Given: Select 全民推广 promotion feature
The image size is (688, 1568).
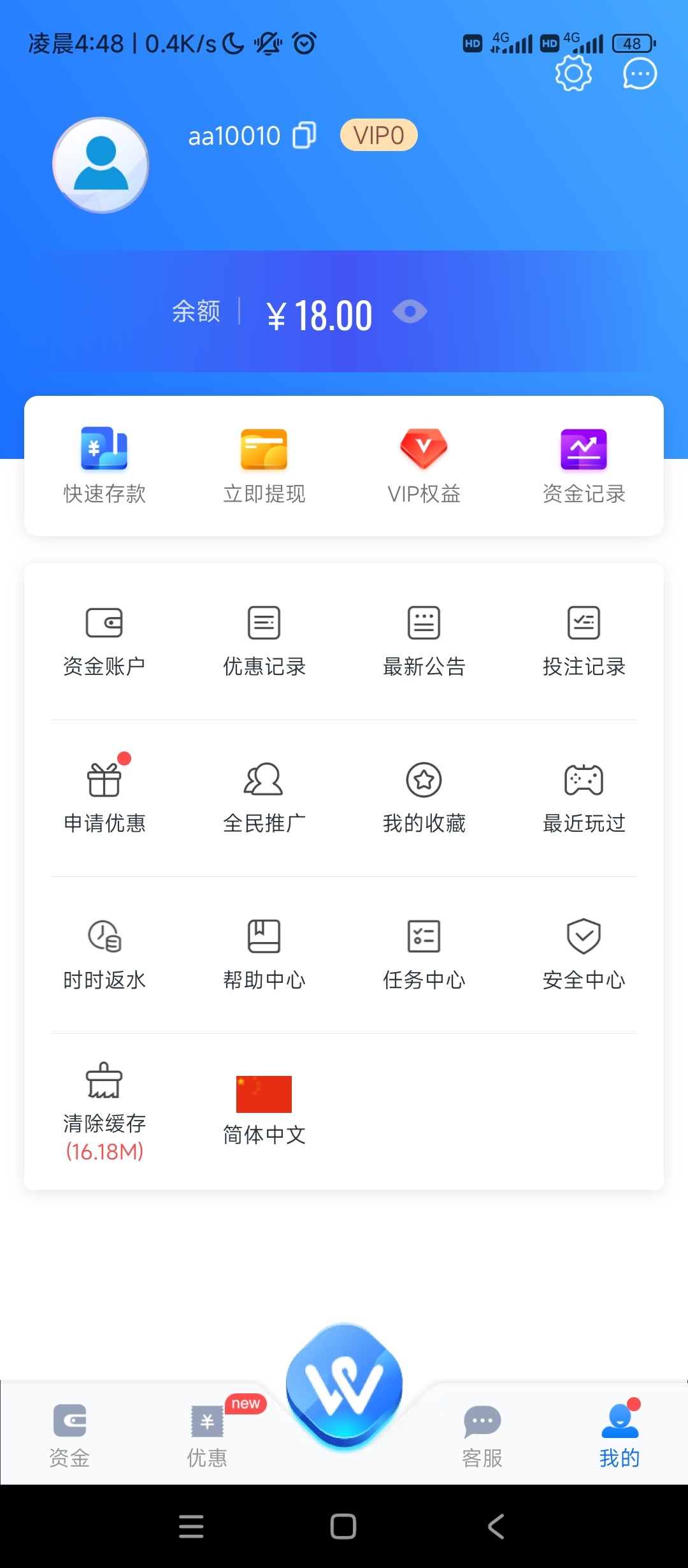Looking at the screenshot, I should [x=264, y=797].
